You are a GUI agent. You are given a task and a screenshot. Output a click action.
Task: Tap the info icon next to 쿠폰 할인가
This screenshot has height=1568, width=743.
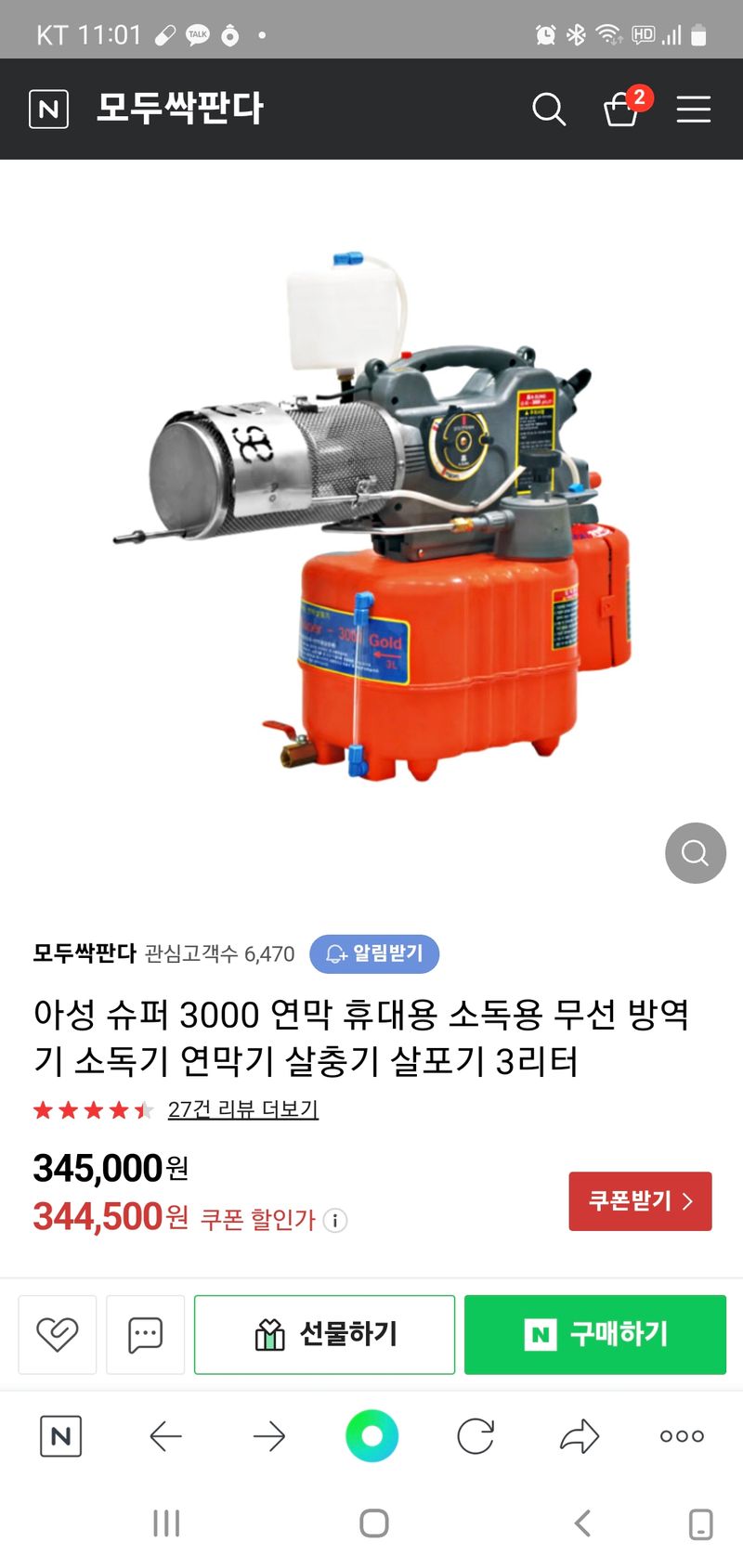click(333, 1222)
